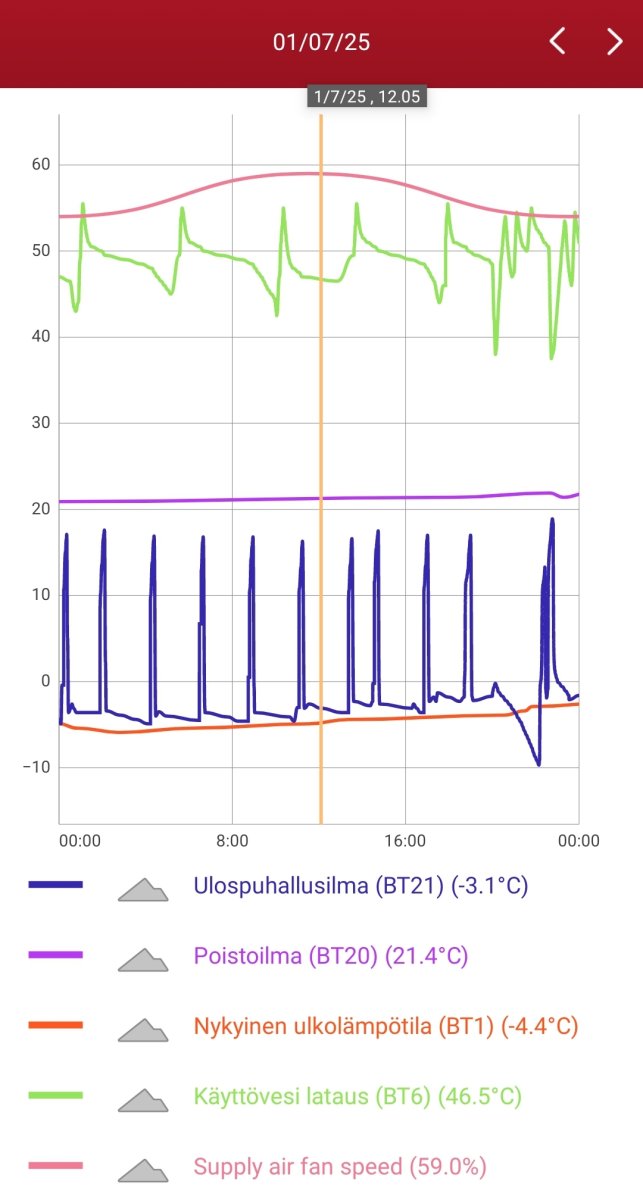Go to the previous day's chart
Viewport: 643px width, 1200px height.
(558, 42)
